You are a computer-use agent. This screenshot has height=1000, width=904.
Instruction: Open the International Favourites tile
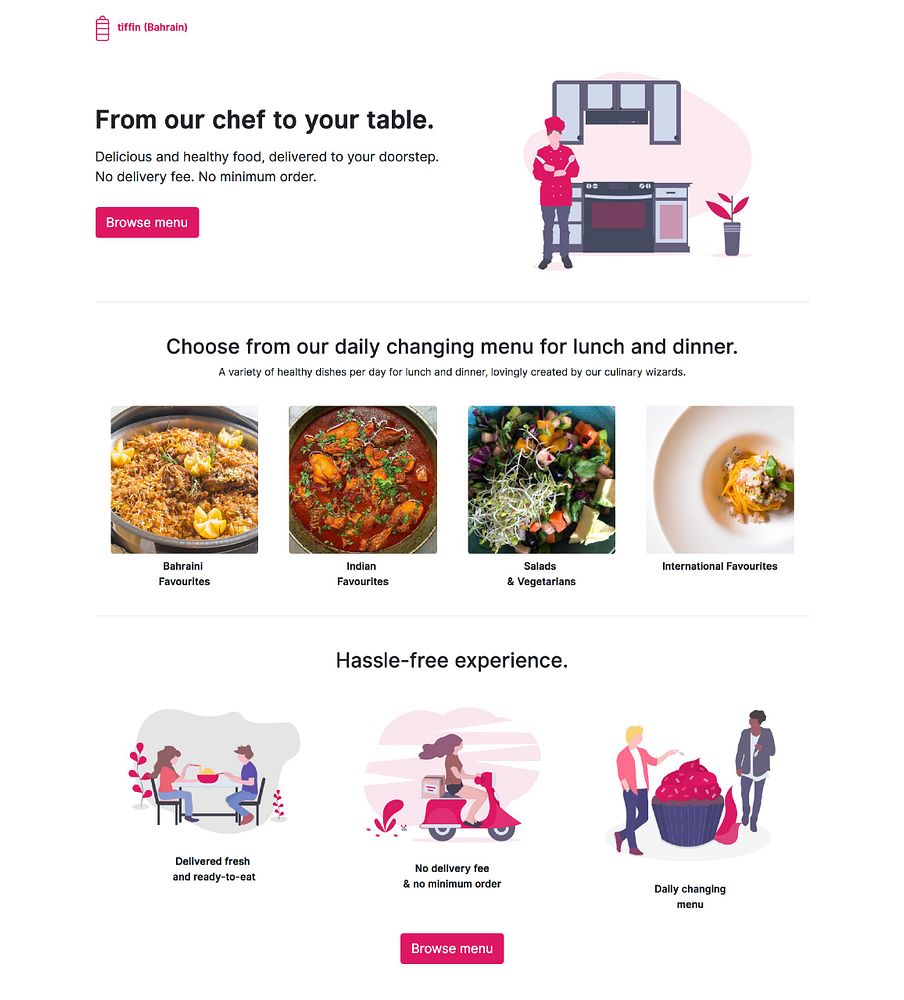pos(719,480)
